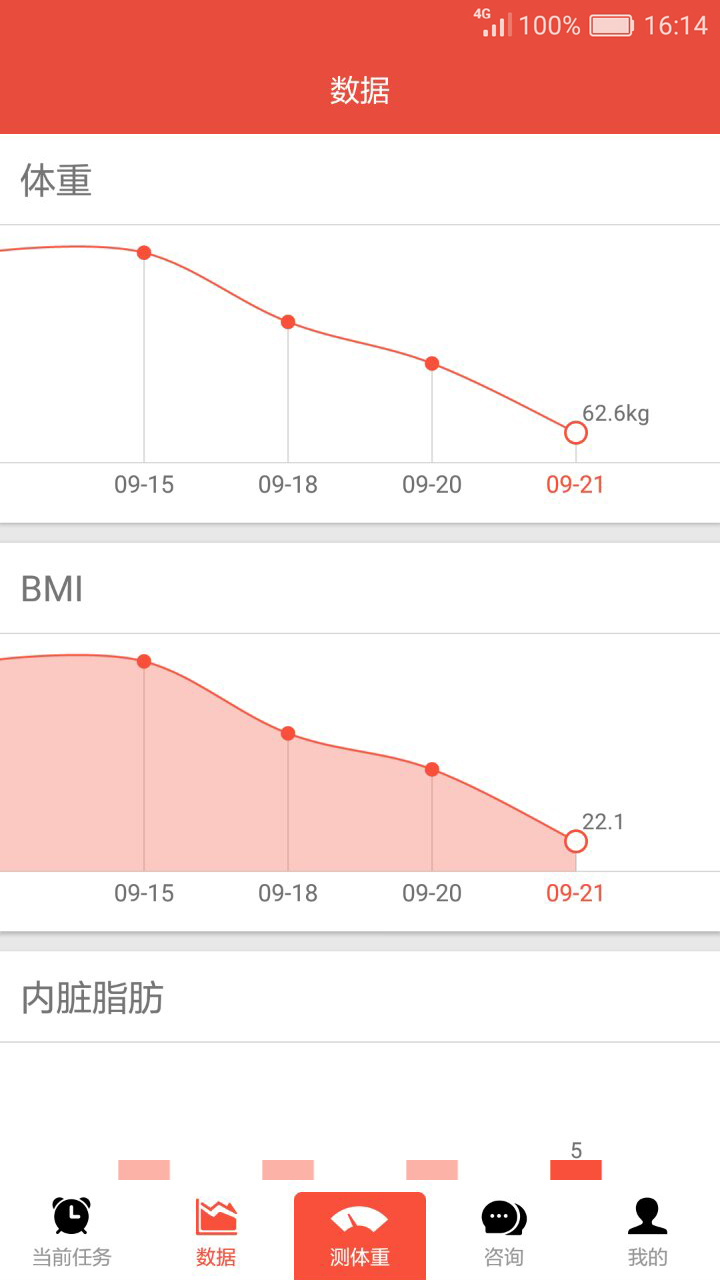
Task: Select the 09-15 point on weight chart
Action: (144, 252)
